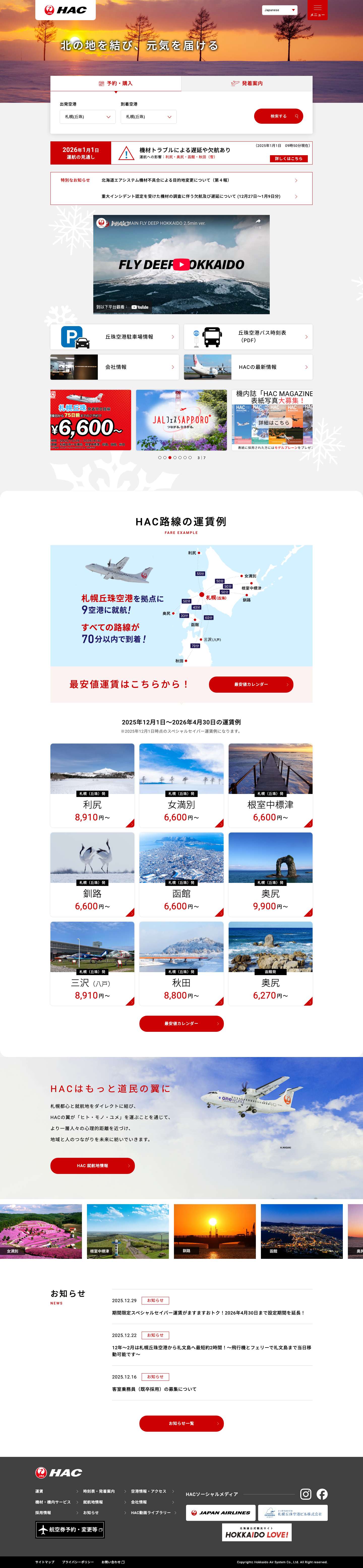The width and height of the screenshot is (363, 1568).
Task: Open 丘珠空港バス時刻表 PDF
Action: tap(248, 337)
